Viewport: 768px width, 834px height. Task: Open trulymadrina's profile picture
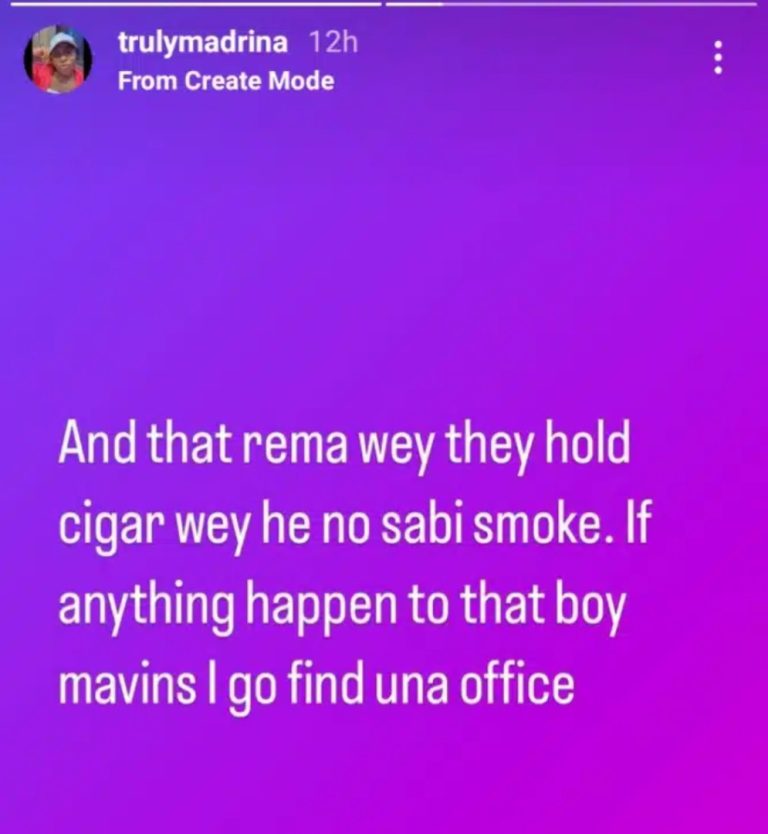58,61
